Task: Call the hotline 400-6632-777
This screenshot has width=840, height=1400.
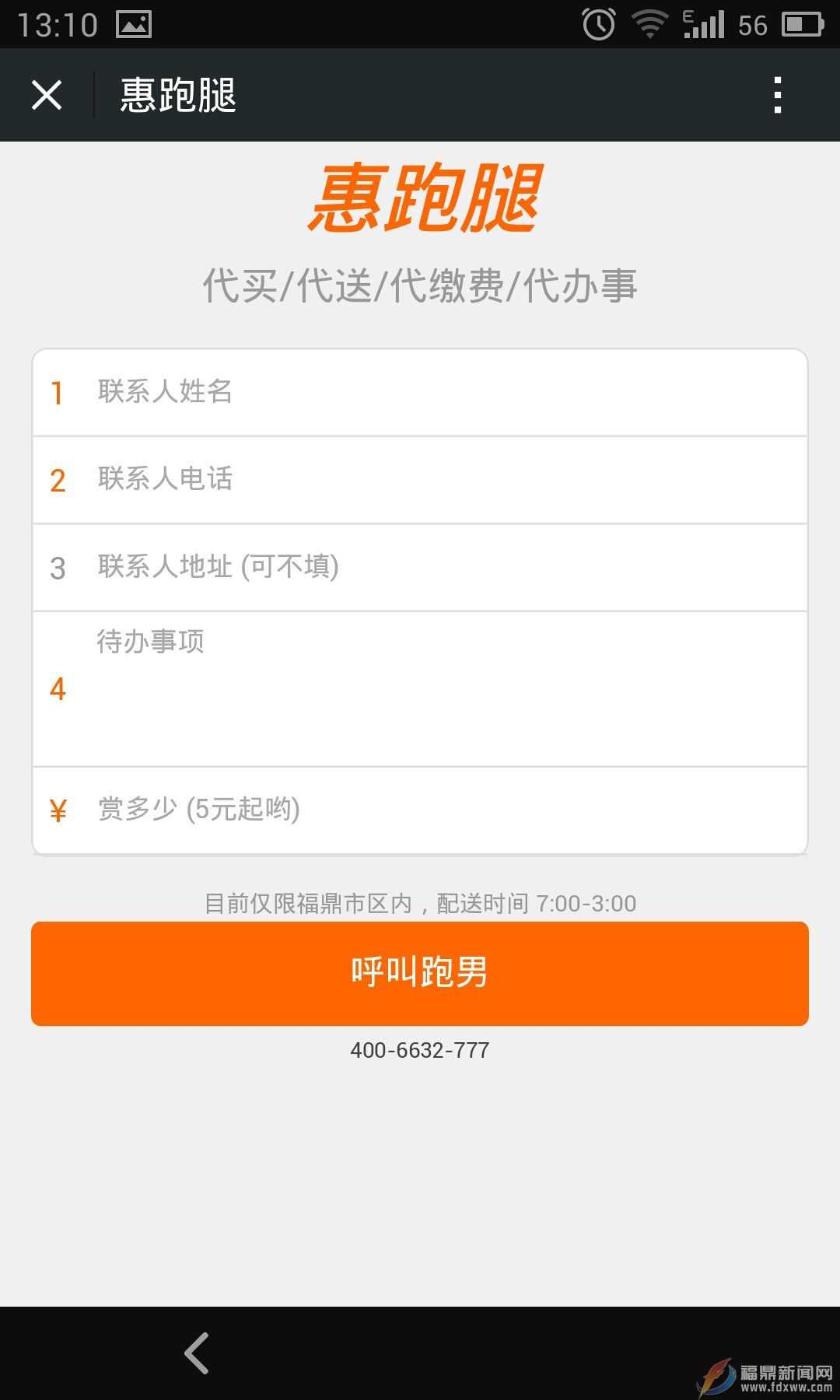Action: pyautogui.click(x=420, y=1050)
